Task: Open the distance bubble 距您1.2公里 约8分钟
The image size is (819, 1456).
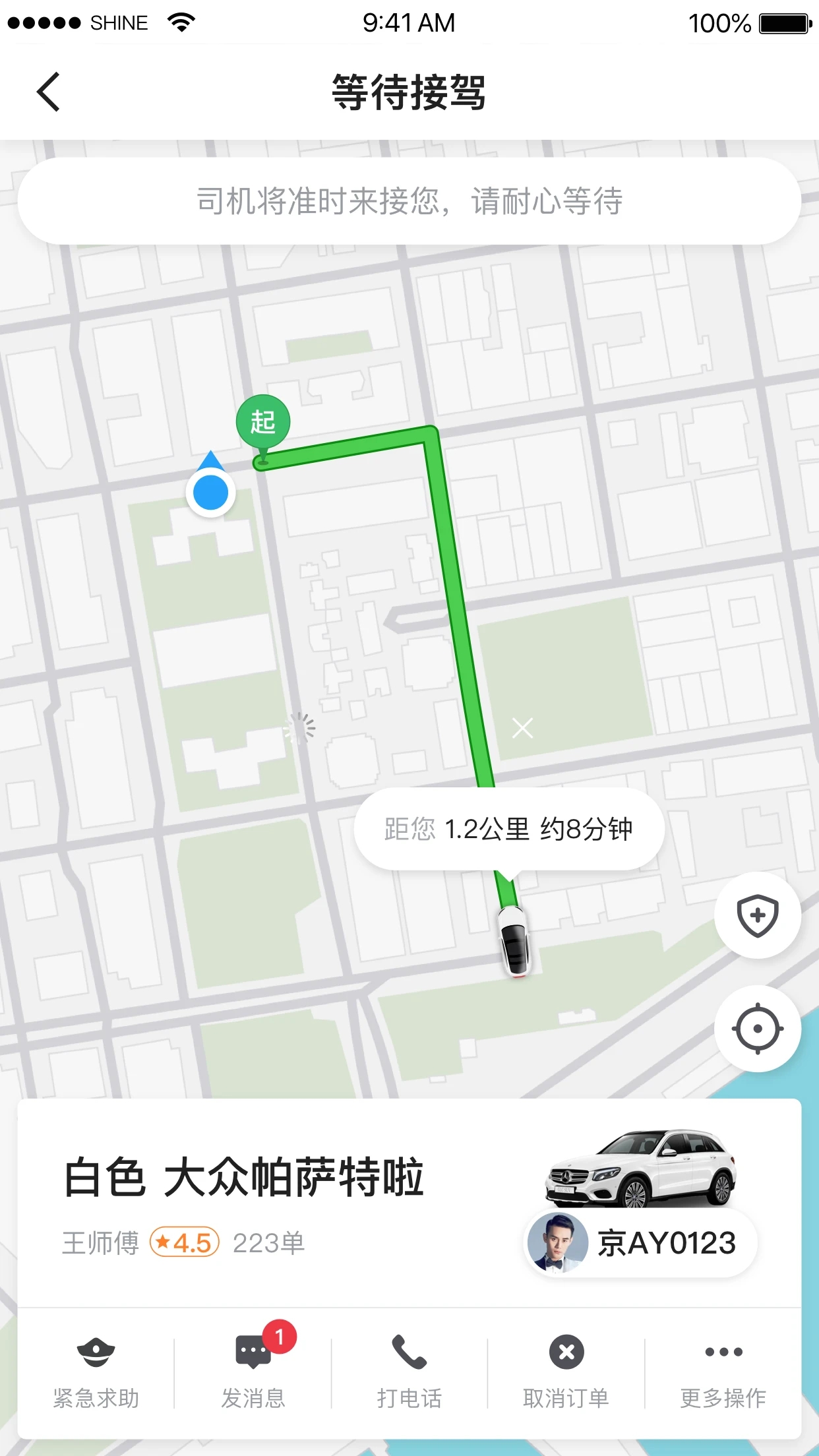Action: pos(510,830)
